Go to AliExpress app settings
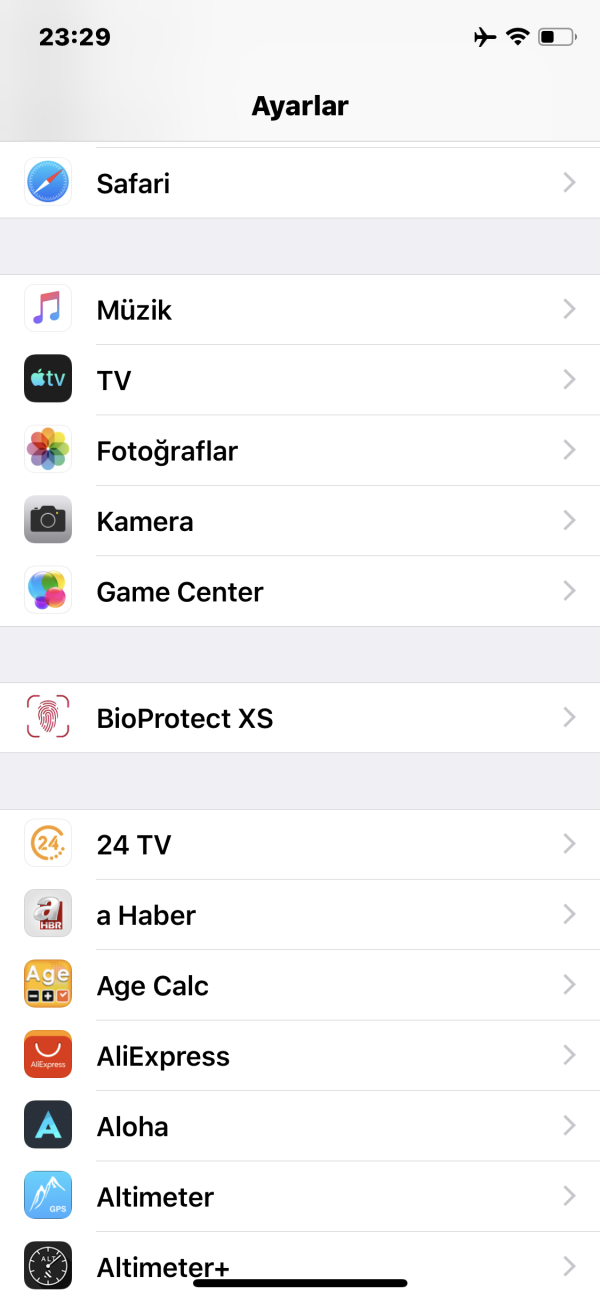 coord(300,1056)
